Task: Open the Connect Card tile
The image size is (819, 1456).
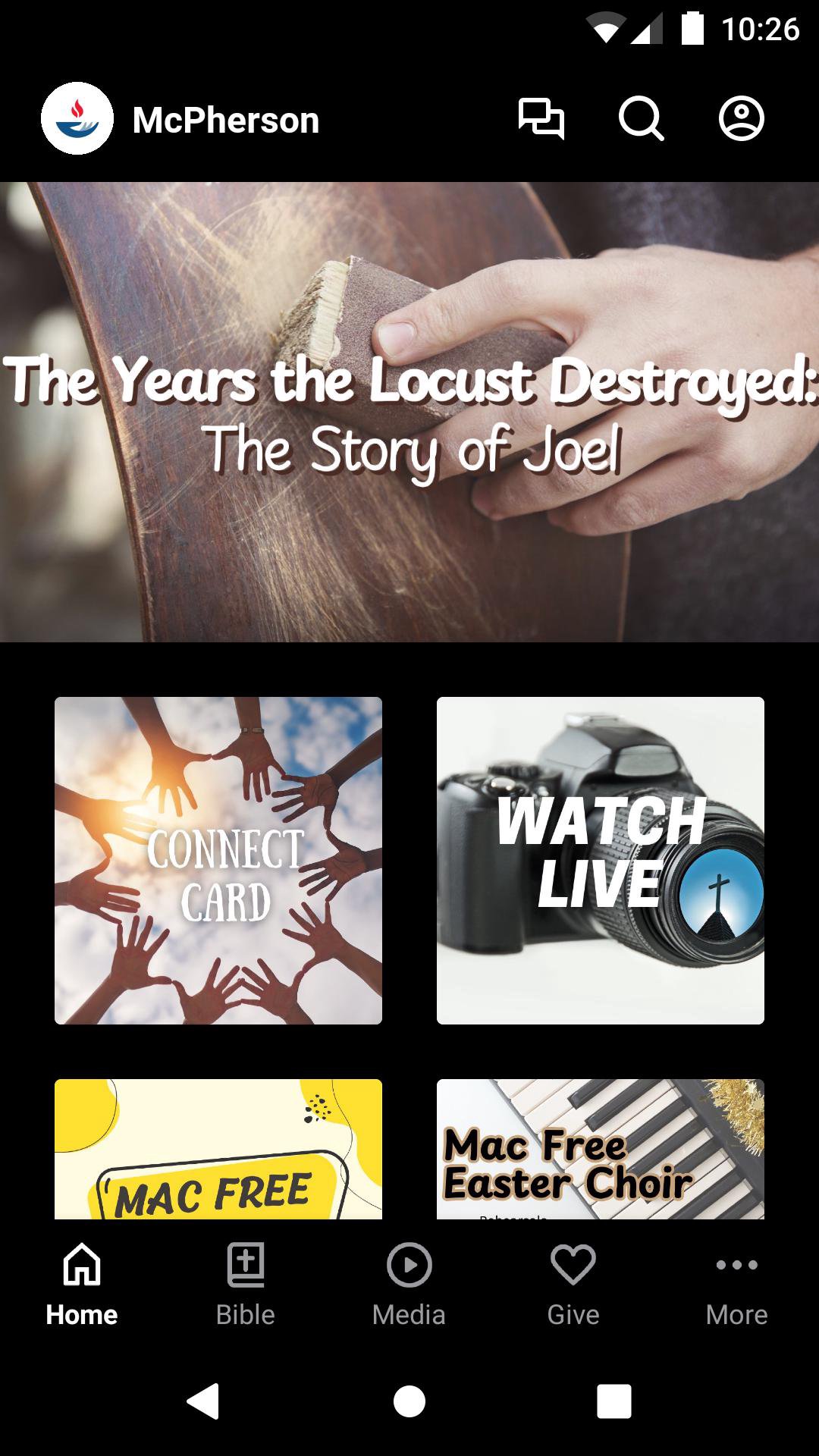Action: pyautogui.click(x=218, y=861)
